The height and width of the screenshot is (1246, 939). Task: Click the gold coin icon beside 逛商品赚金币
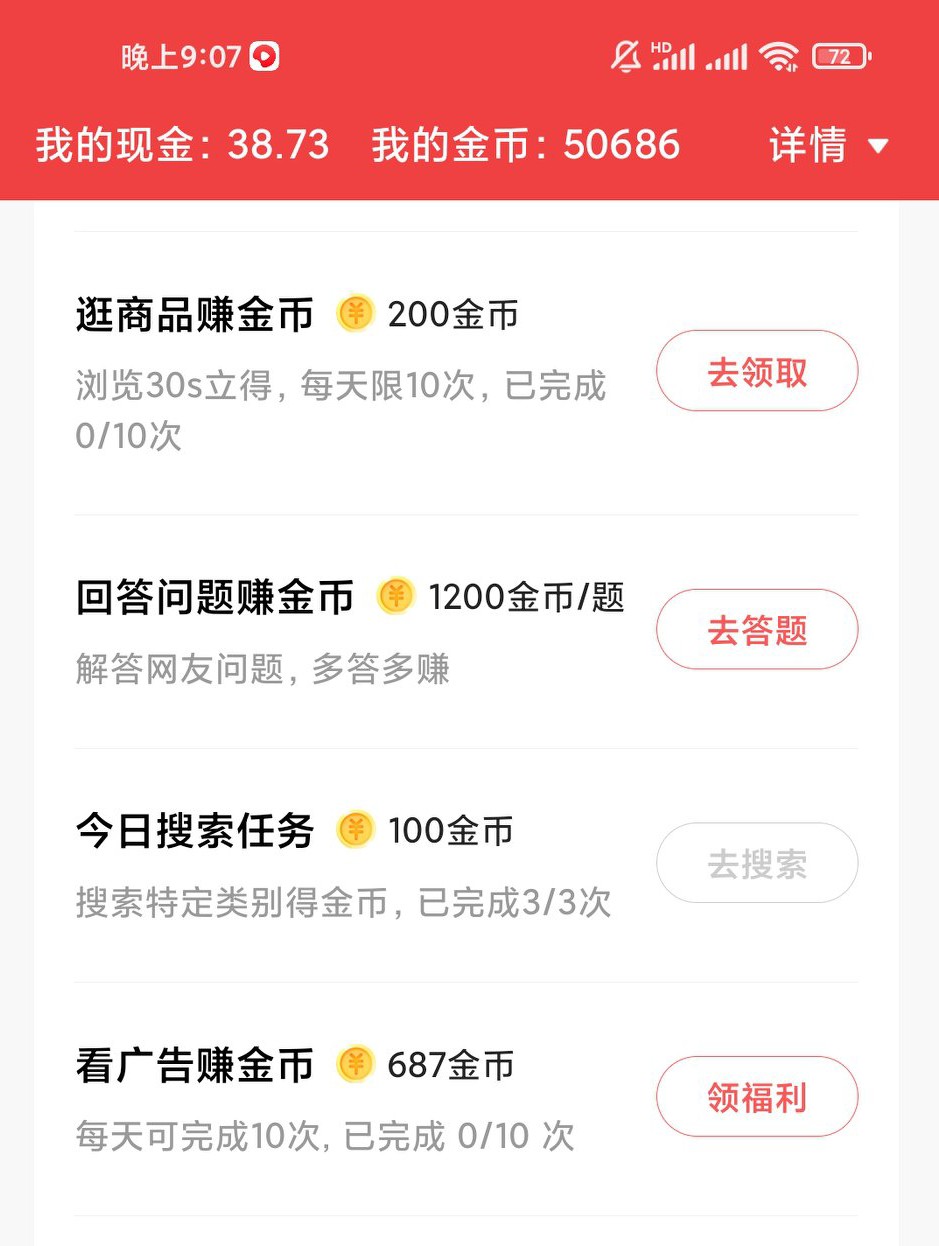coord(355,313)
